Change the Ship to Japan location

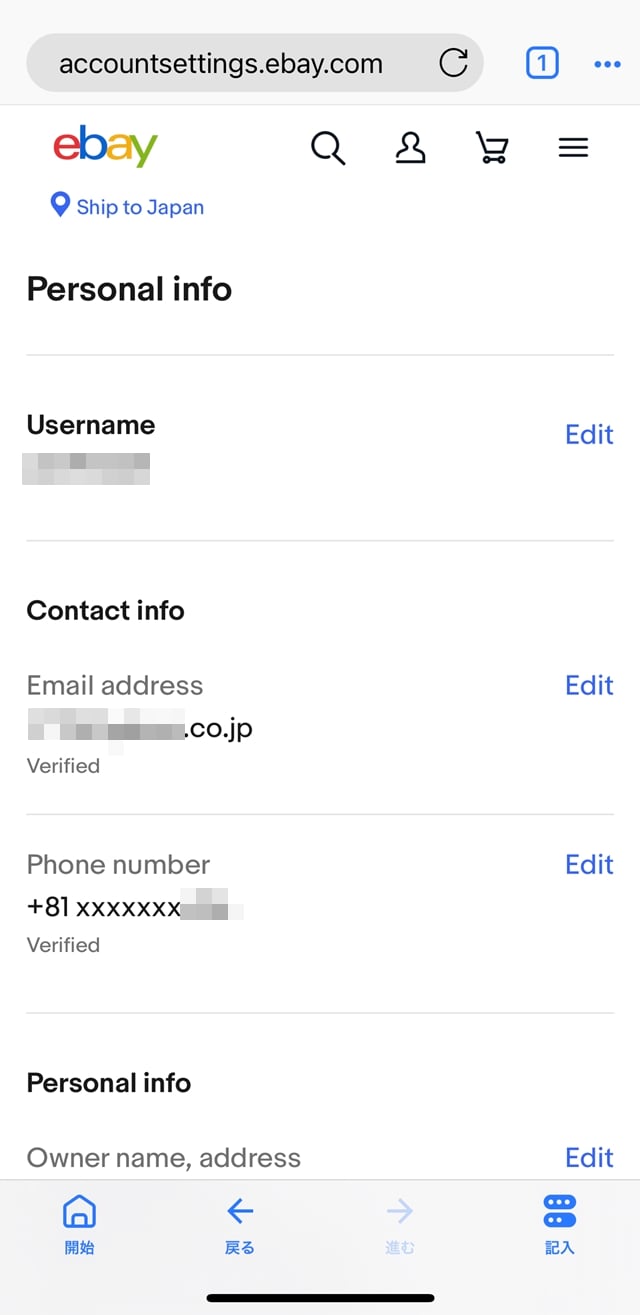click(127, 207)
